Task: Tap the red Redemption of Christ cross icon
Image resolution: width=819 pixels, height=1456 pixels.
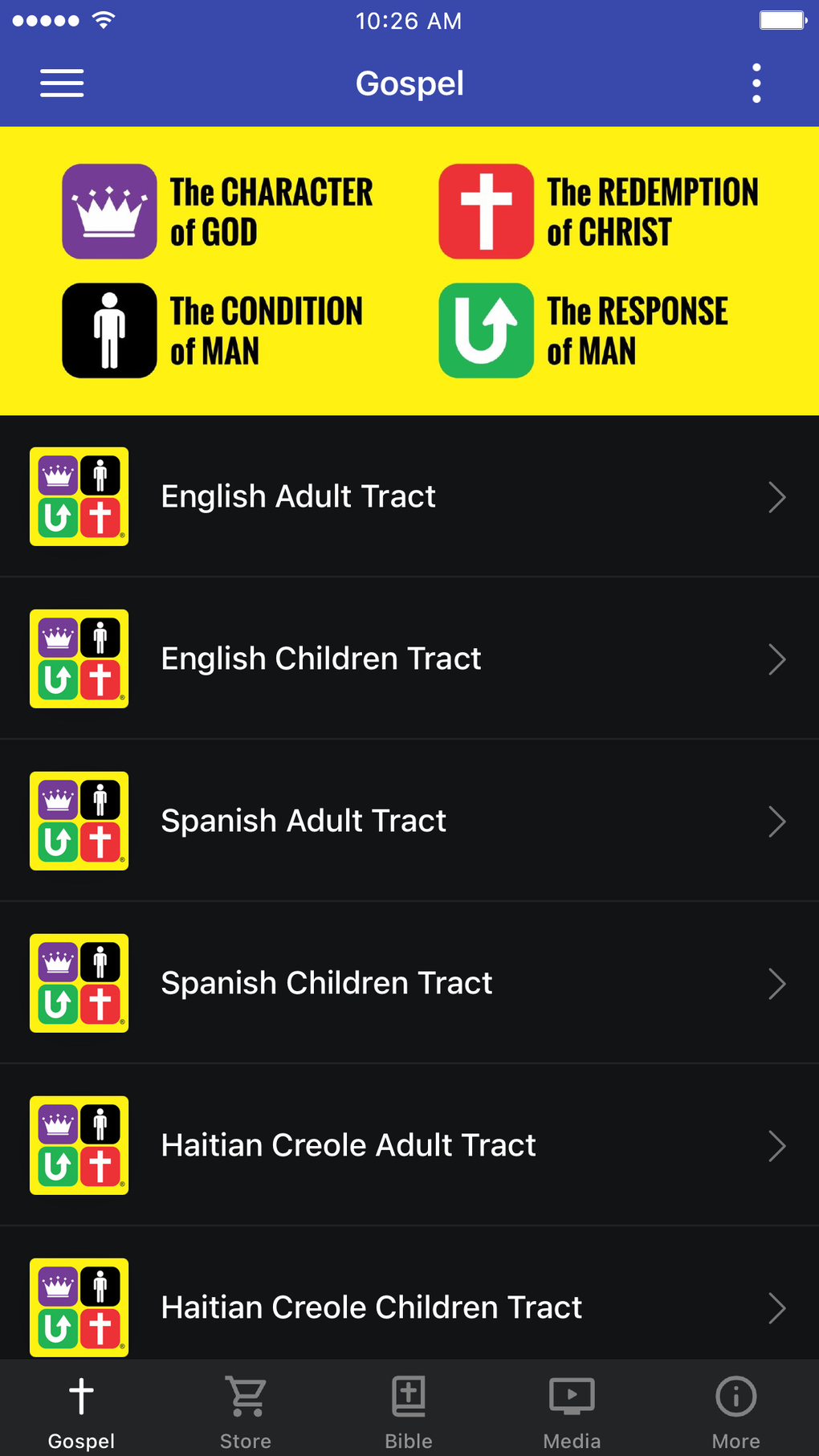Action: point(486,210)
